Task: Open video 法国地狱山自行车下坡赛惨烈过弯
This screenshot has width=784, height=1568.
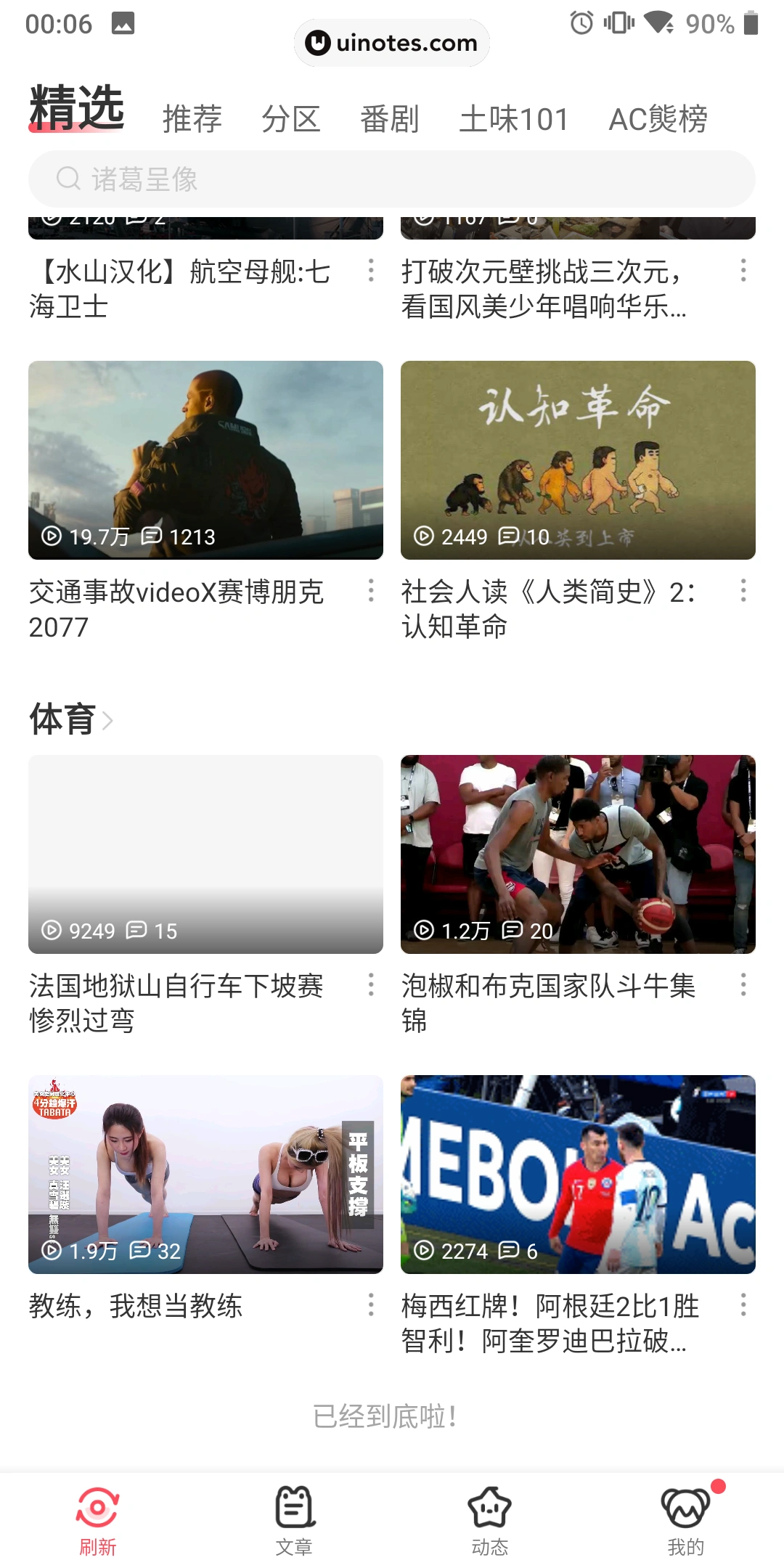Action: [205, 854]
